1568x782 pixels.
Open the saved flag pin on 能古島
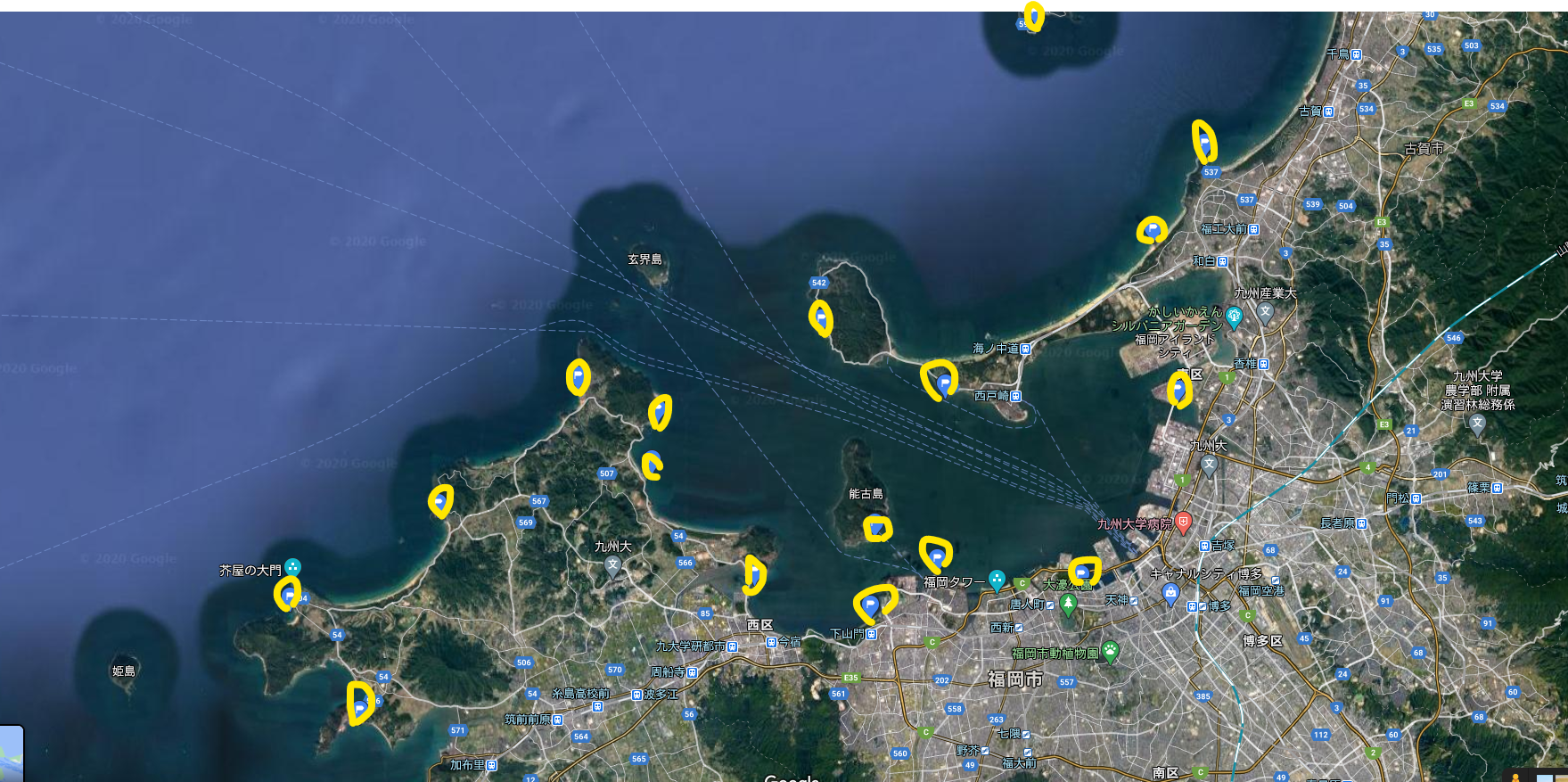[x=877, y=529]
